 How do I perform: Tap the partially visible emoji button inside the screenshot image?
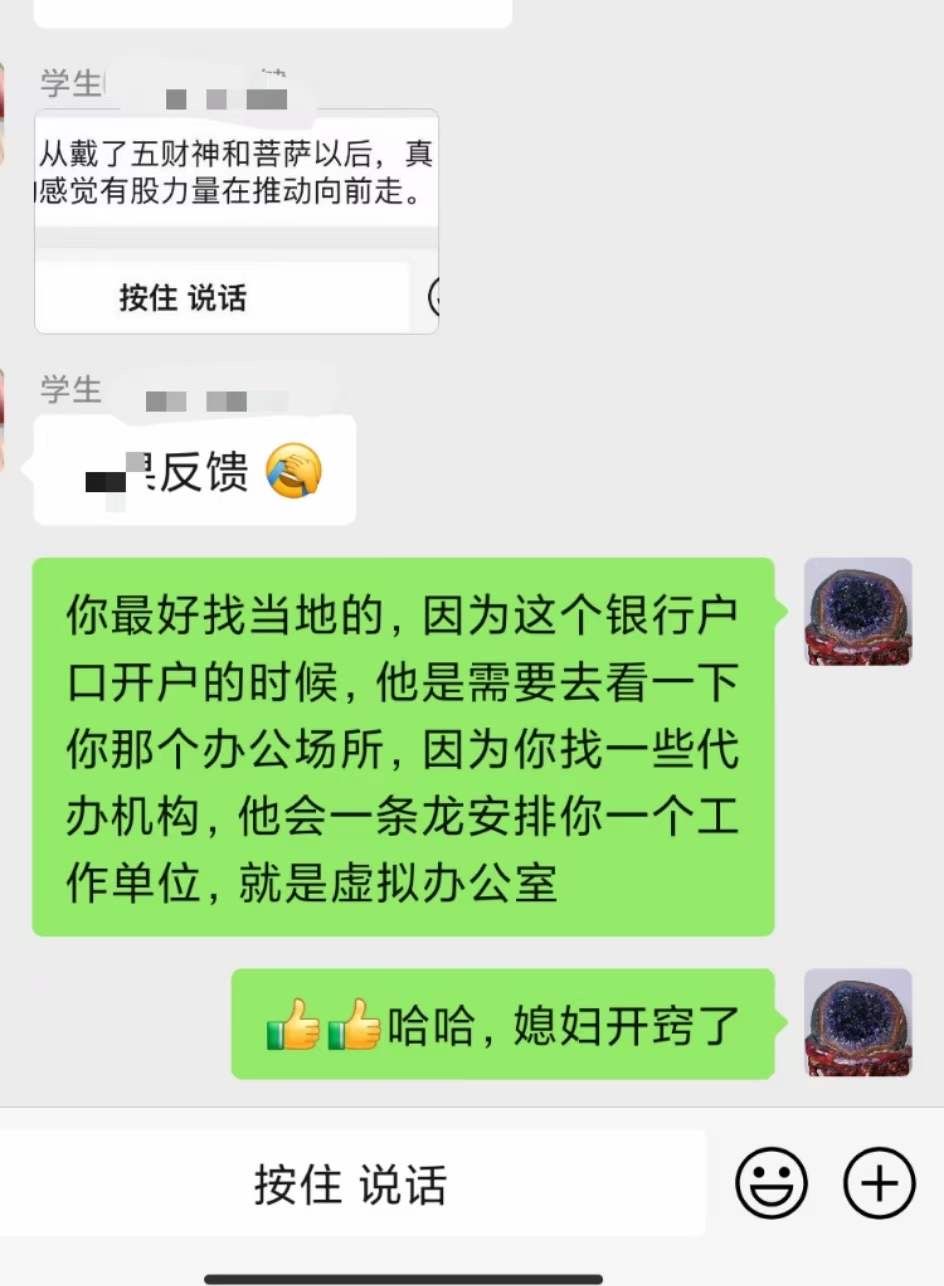[435, 297]
